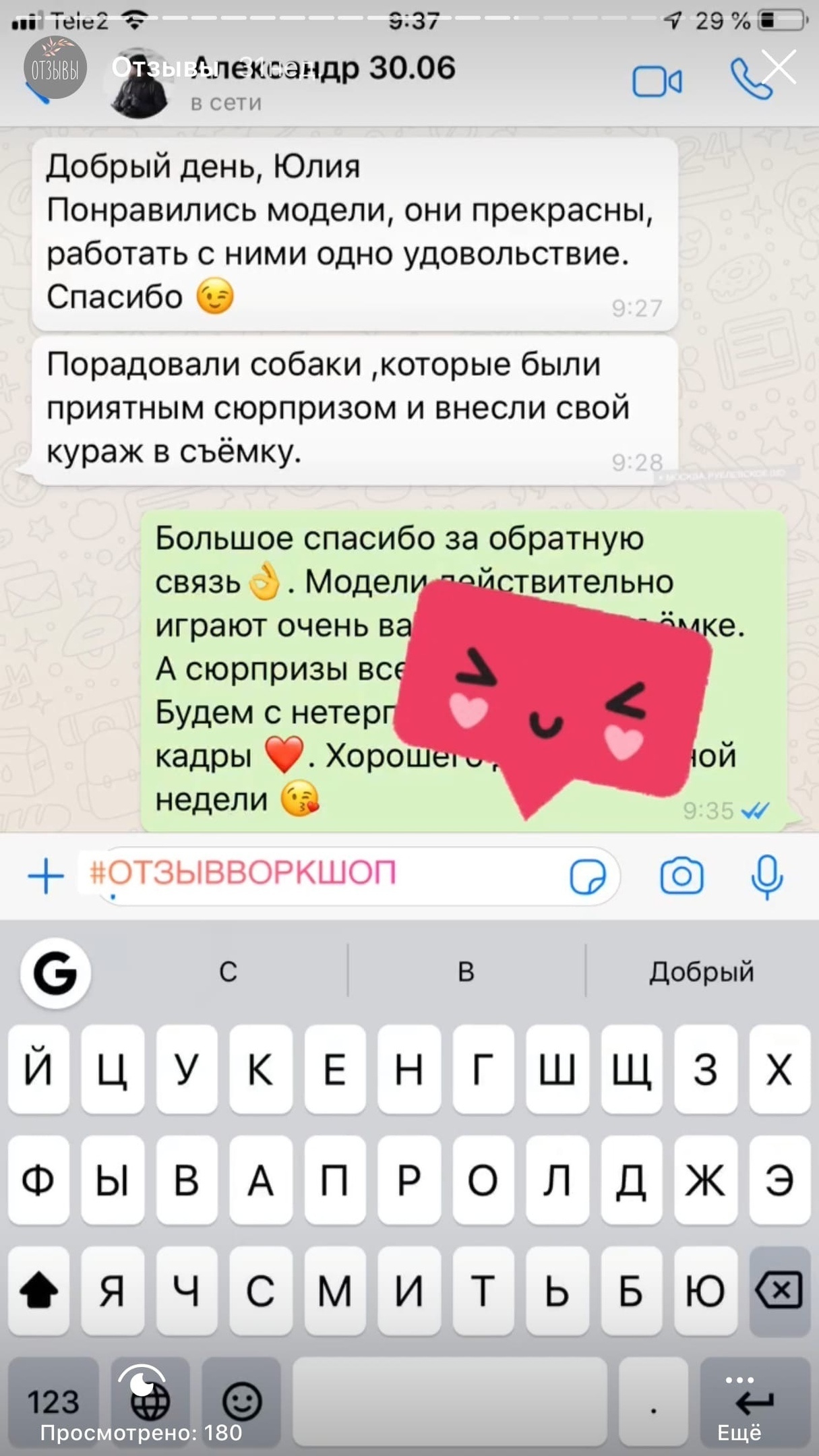The image size is (819, 1456).
Task: Open the sticker picker in the message field
Action: tap(588, 876)
